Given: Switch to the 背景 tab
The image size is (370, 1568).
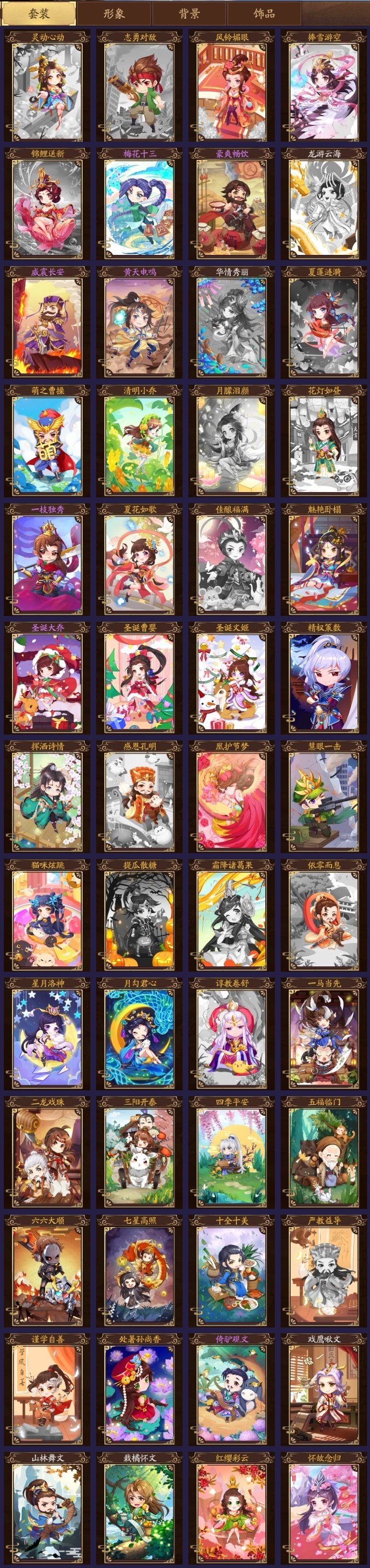Looking at the screenshot, I should pyautogui.click(x=189, y=13).
